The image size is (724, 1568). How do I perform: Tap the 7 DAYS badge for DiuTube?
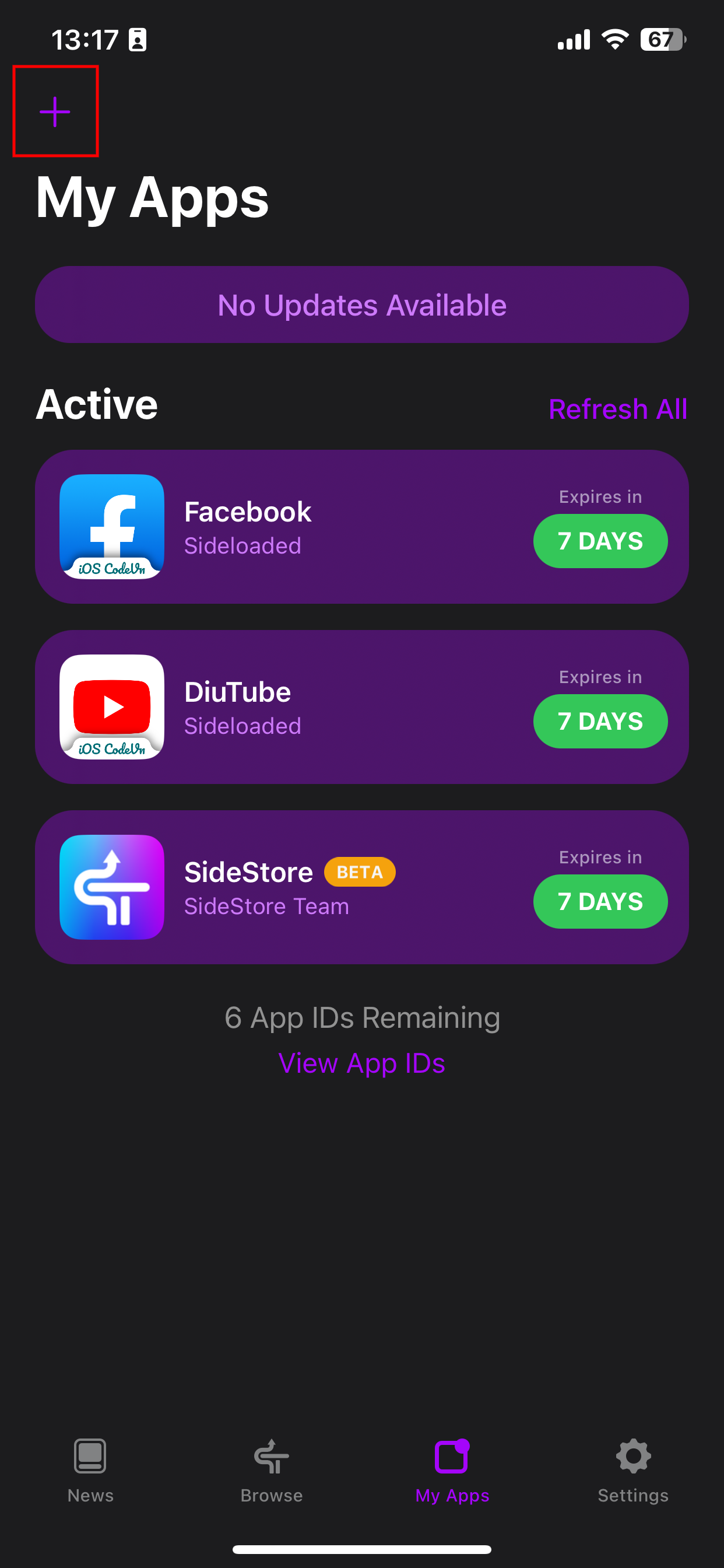pyautogui.click(x=600, y=722)
